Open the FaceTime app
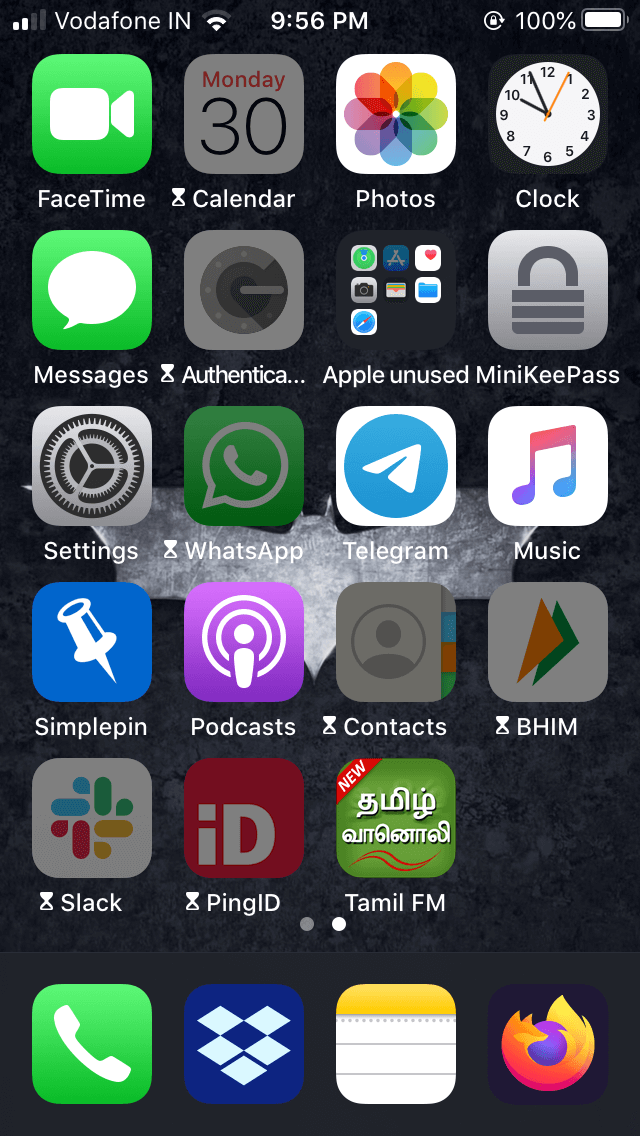640x1136 pixels. click(91, 114)
